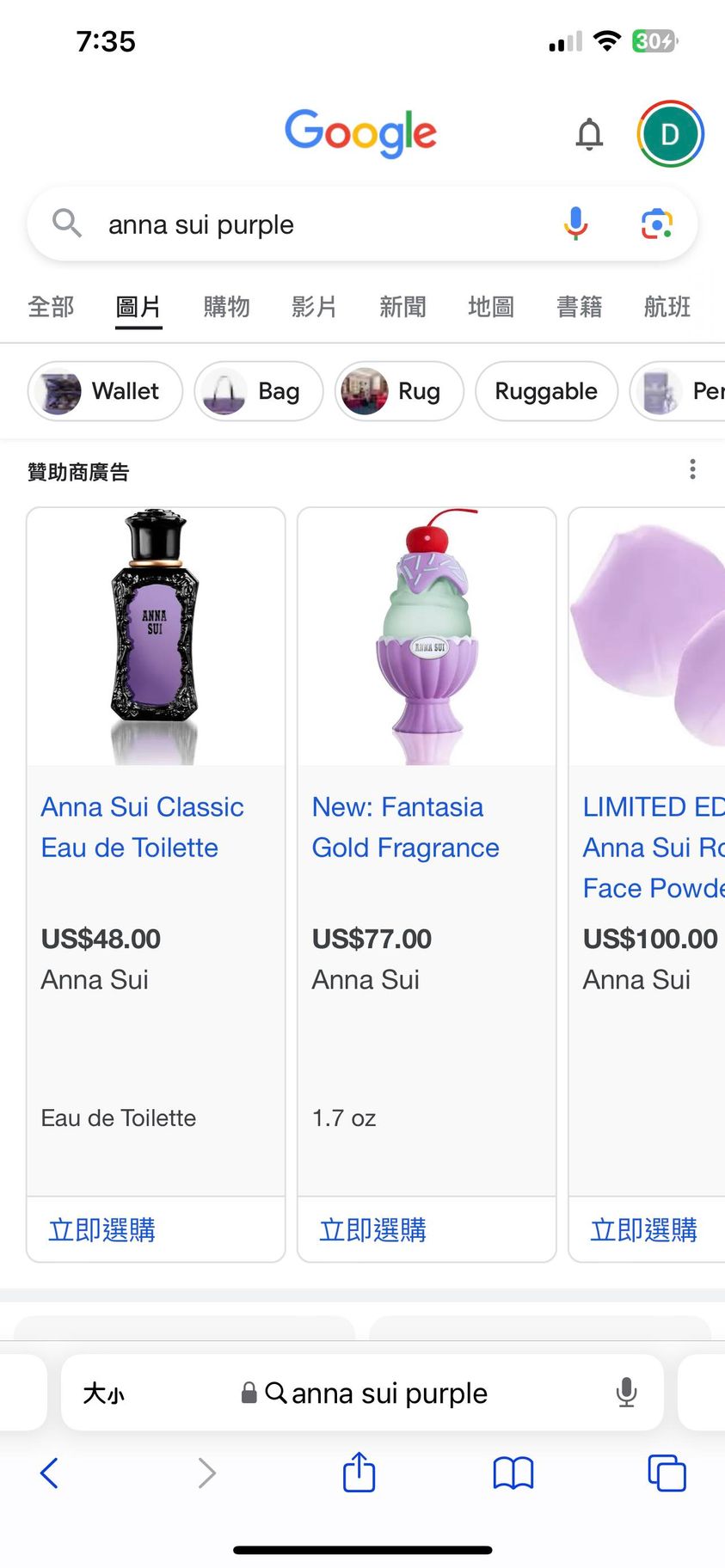Share this page from Safari toolbar
The height and width of the screenshot is (1568, 725).
[x=359, y=1473]
